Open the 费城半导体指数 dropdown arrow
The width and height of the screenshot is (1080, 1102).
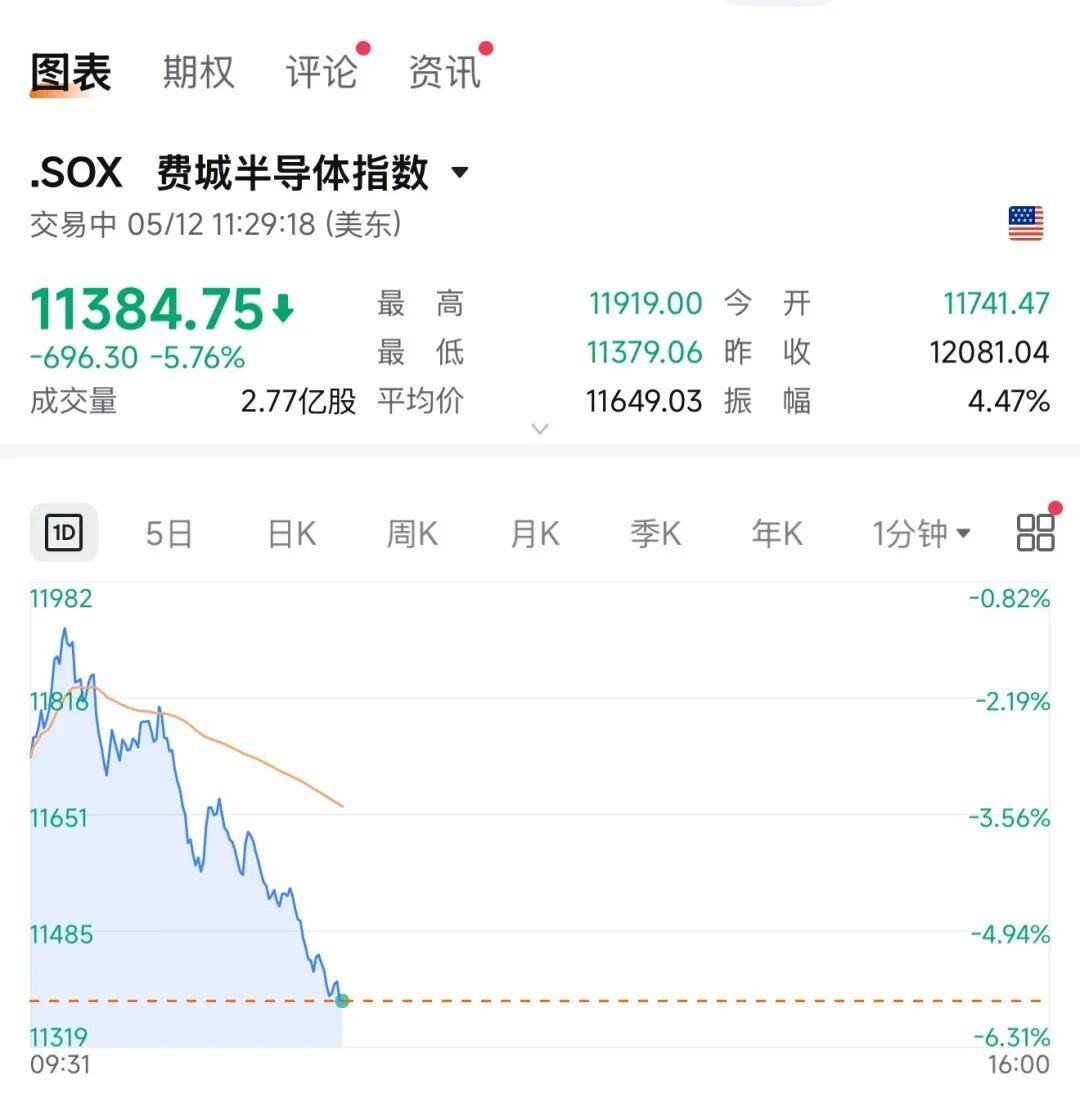pyautogui.click(x=460, y=171)
